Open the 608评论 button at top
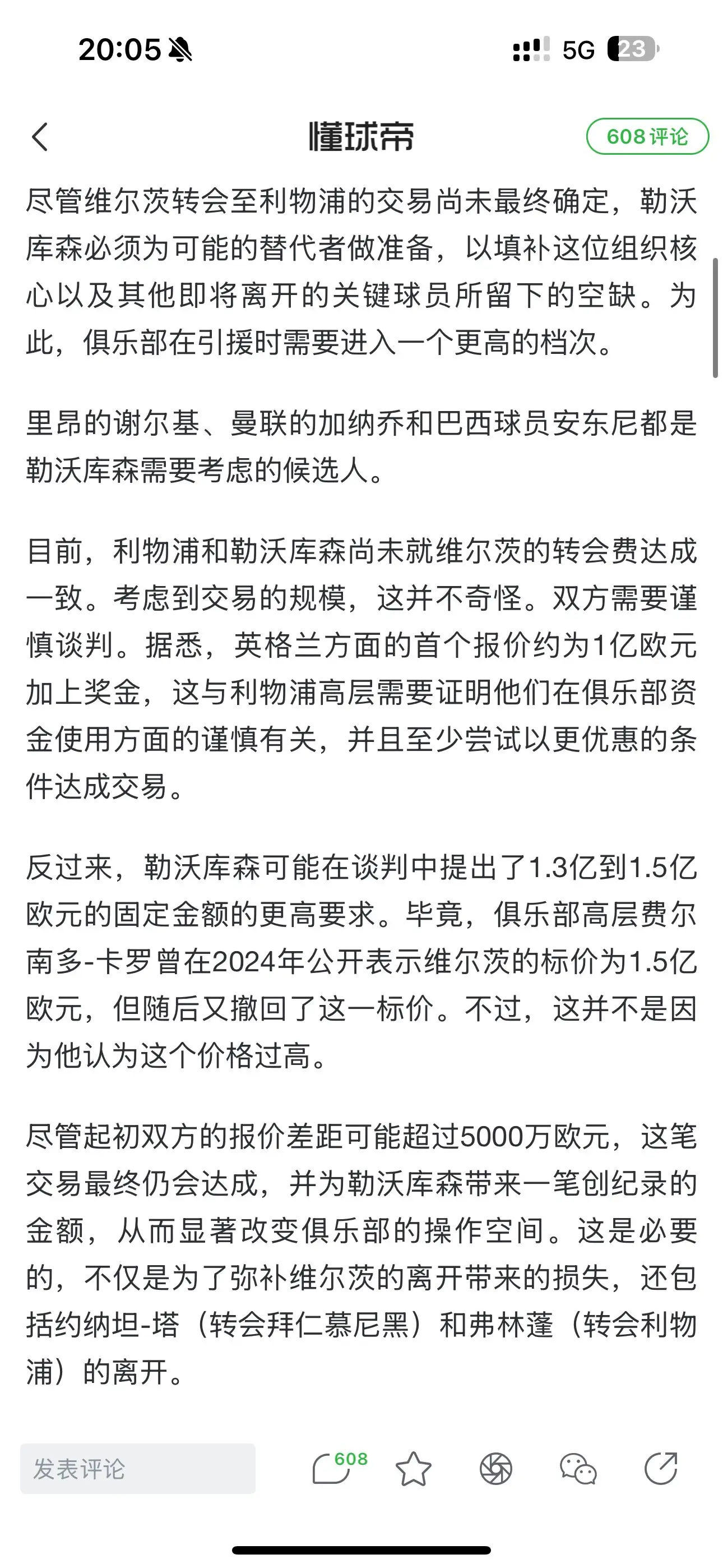 pyautogui.click(x=647, y=136)
